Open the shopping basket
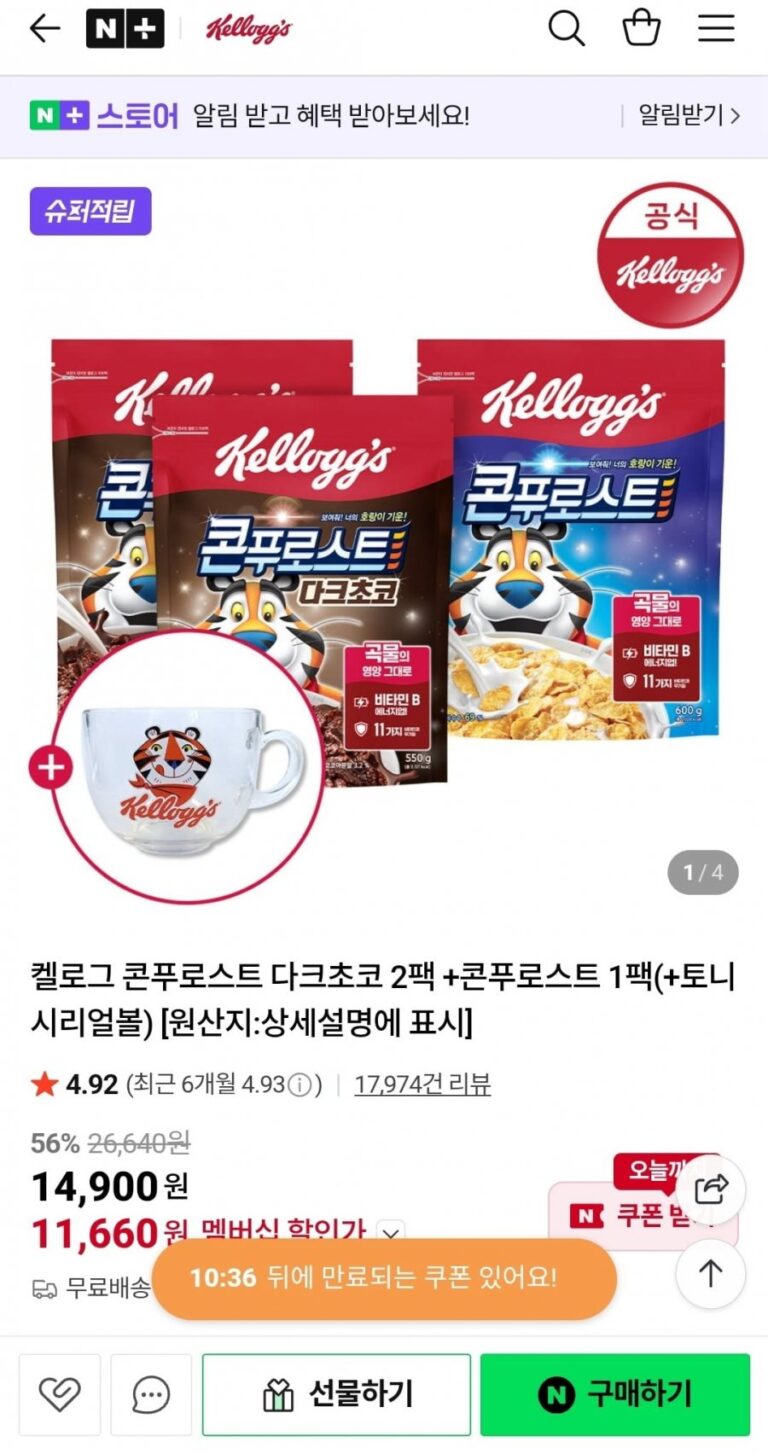 tap(641, 29)
